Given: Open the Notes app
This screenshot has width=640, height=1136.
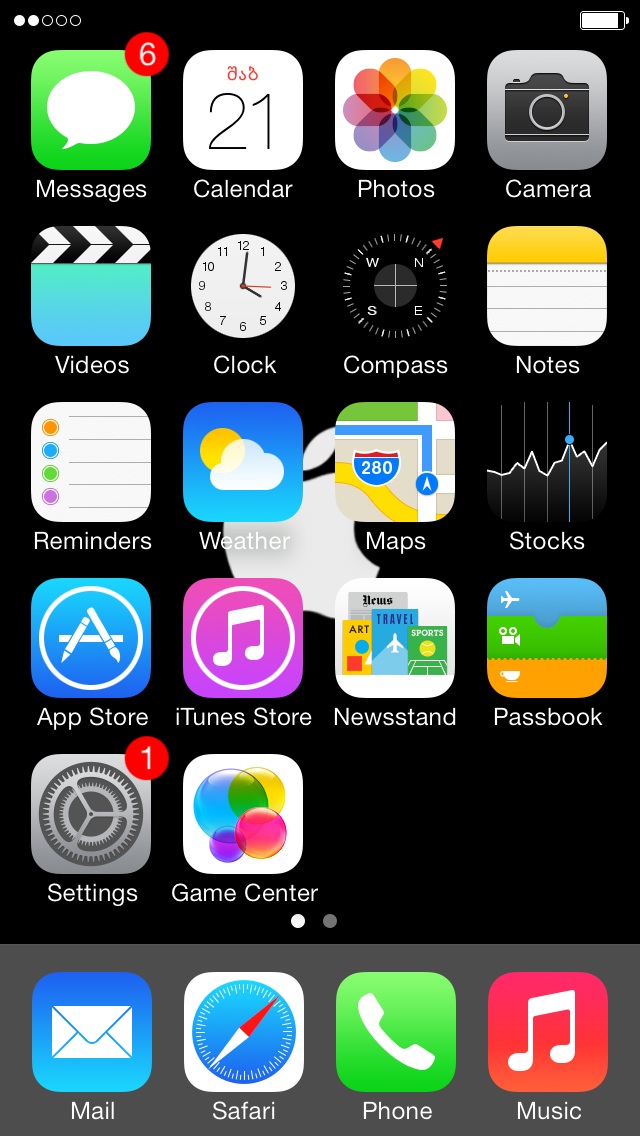Looking at the screenshot, I should (547, 286).
